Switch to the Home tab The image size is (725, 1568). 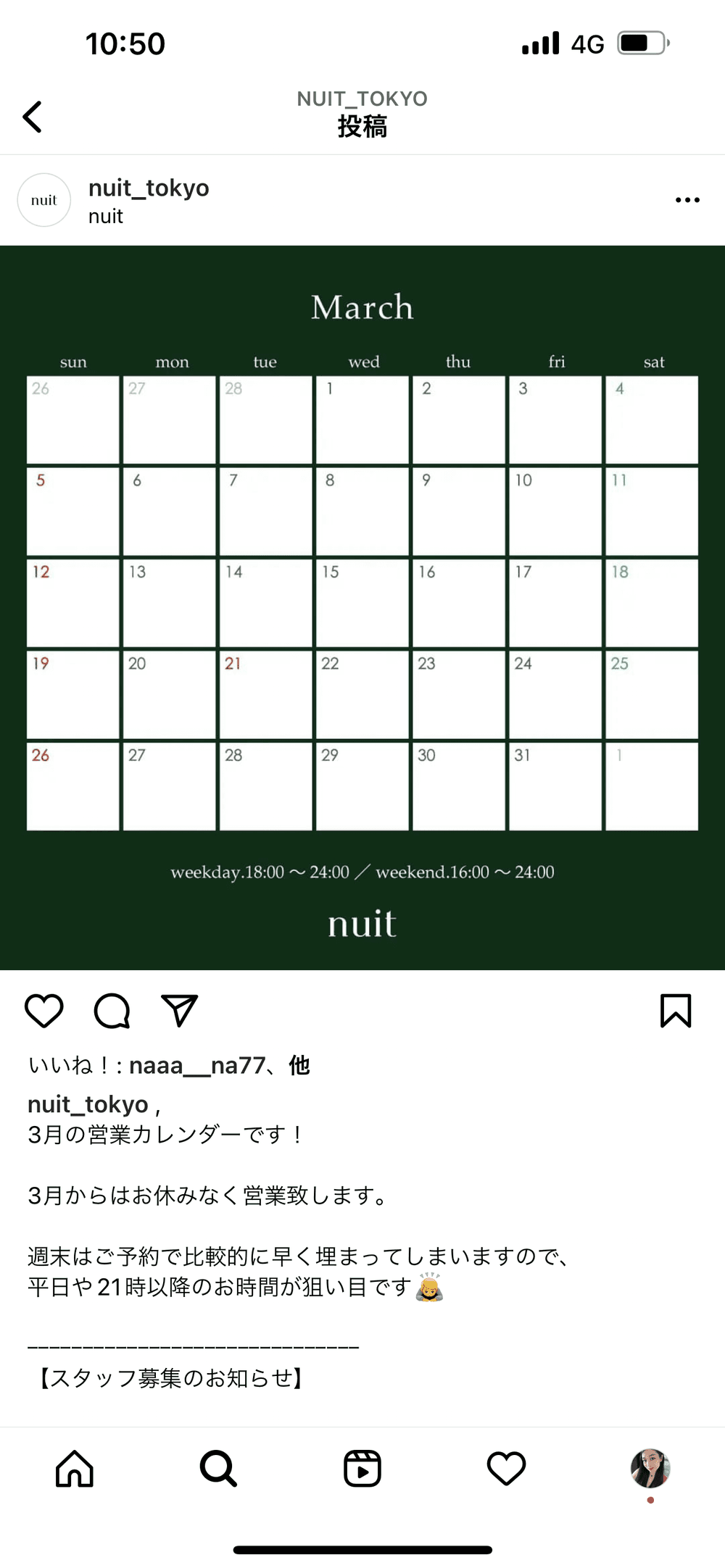pos(75,1469)
